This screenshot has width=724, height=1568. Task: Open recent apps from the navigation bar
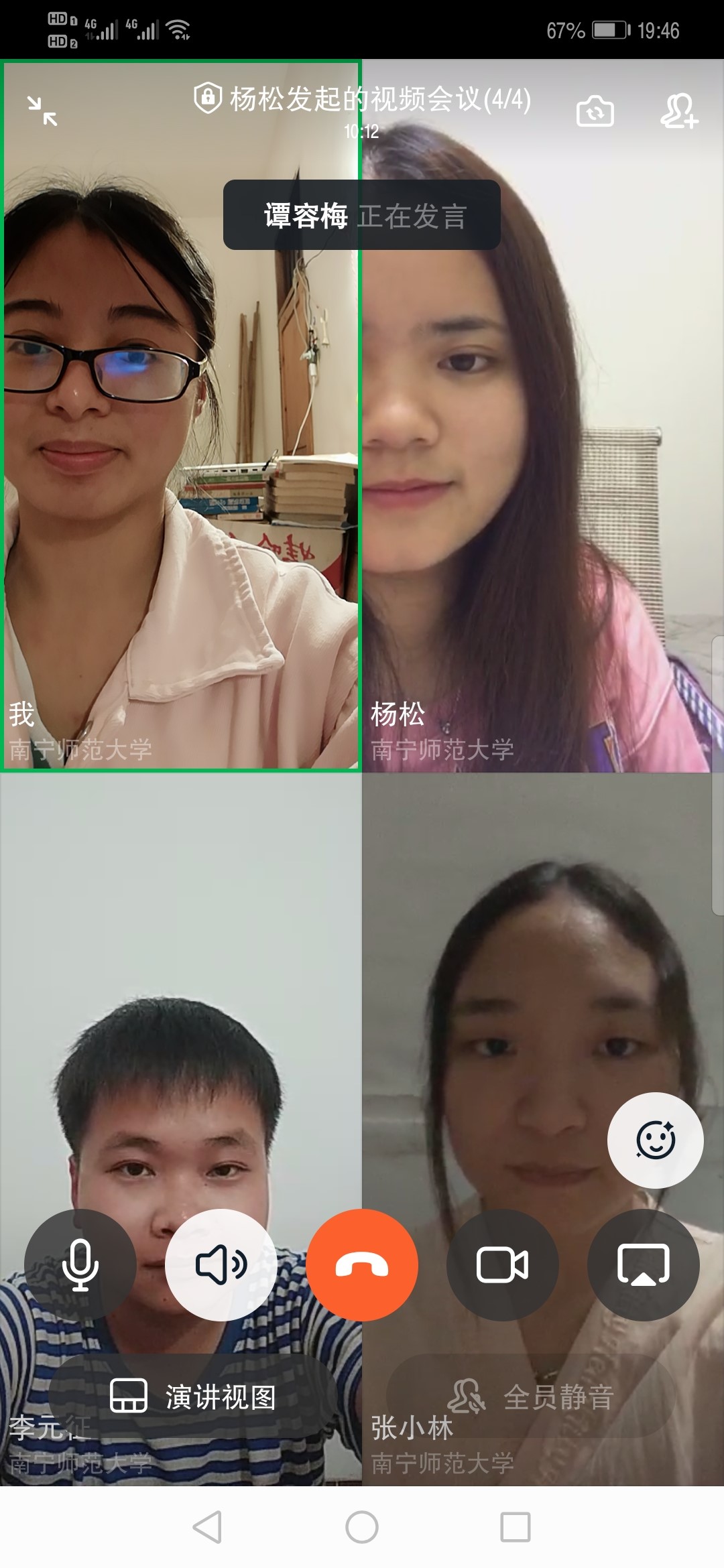(516, 1527)
